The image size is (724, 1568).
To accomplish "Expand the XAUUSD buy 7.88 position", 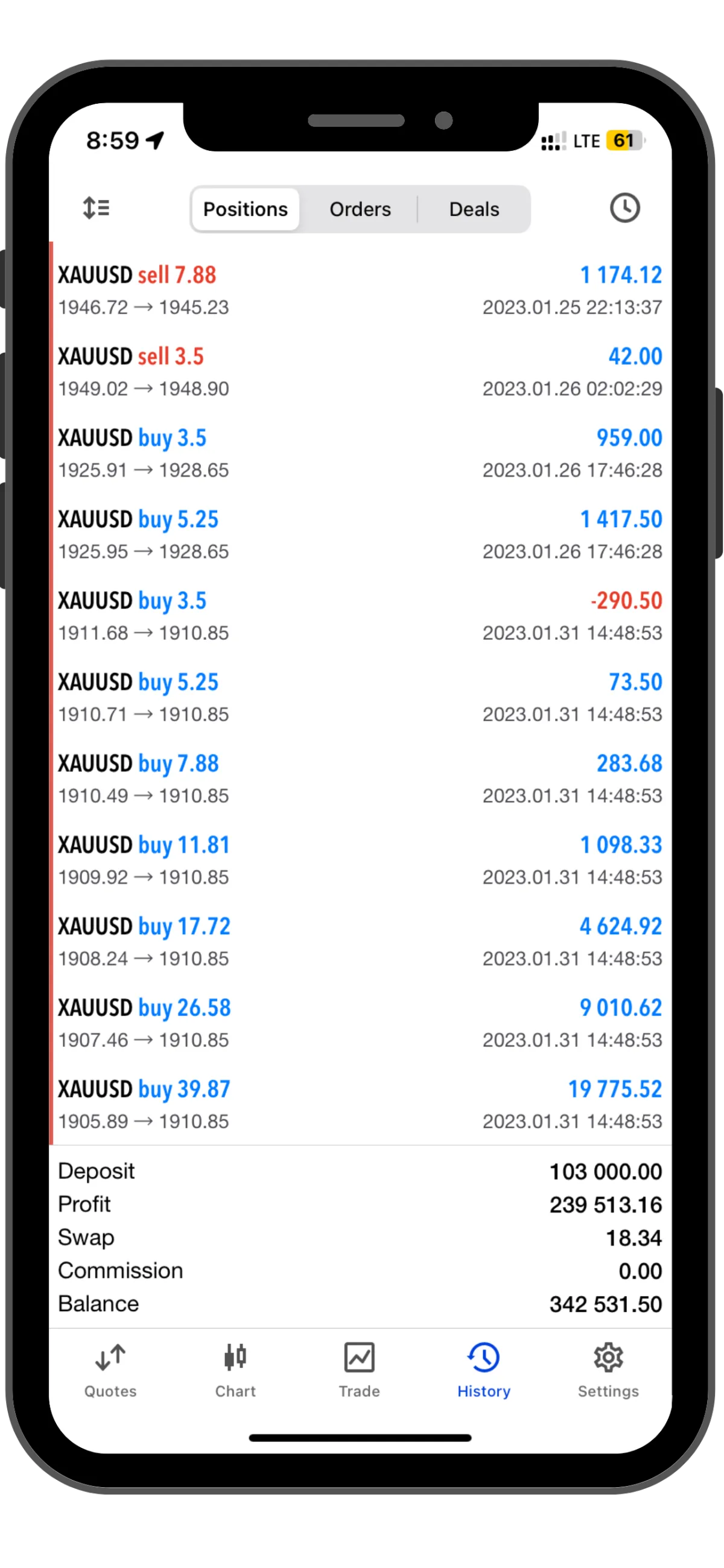I will tap(360, 779).
